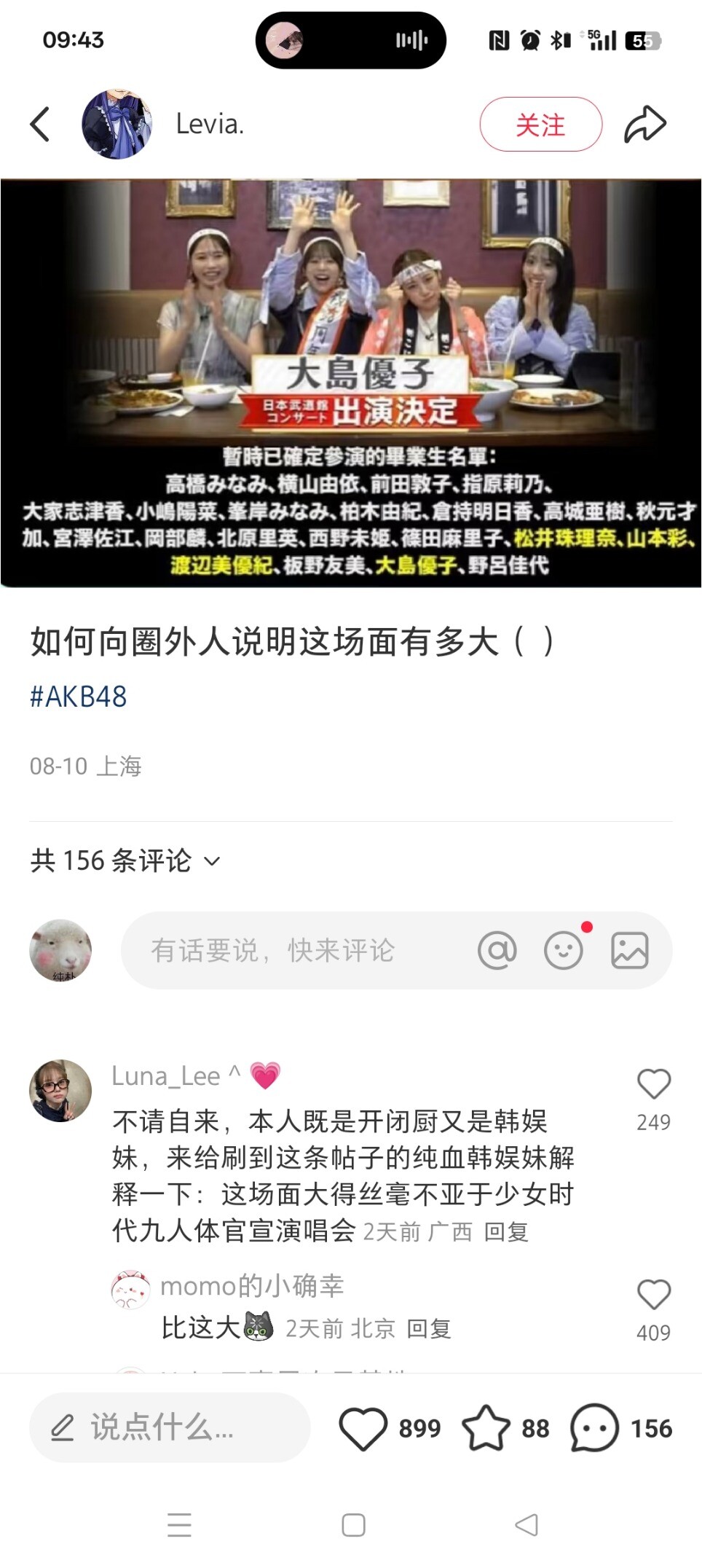Open the post image of 大島優子 announcement
The image size is (702, 1568).
[x=351, y=383]
